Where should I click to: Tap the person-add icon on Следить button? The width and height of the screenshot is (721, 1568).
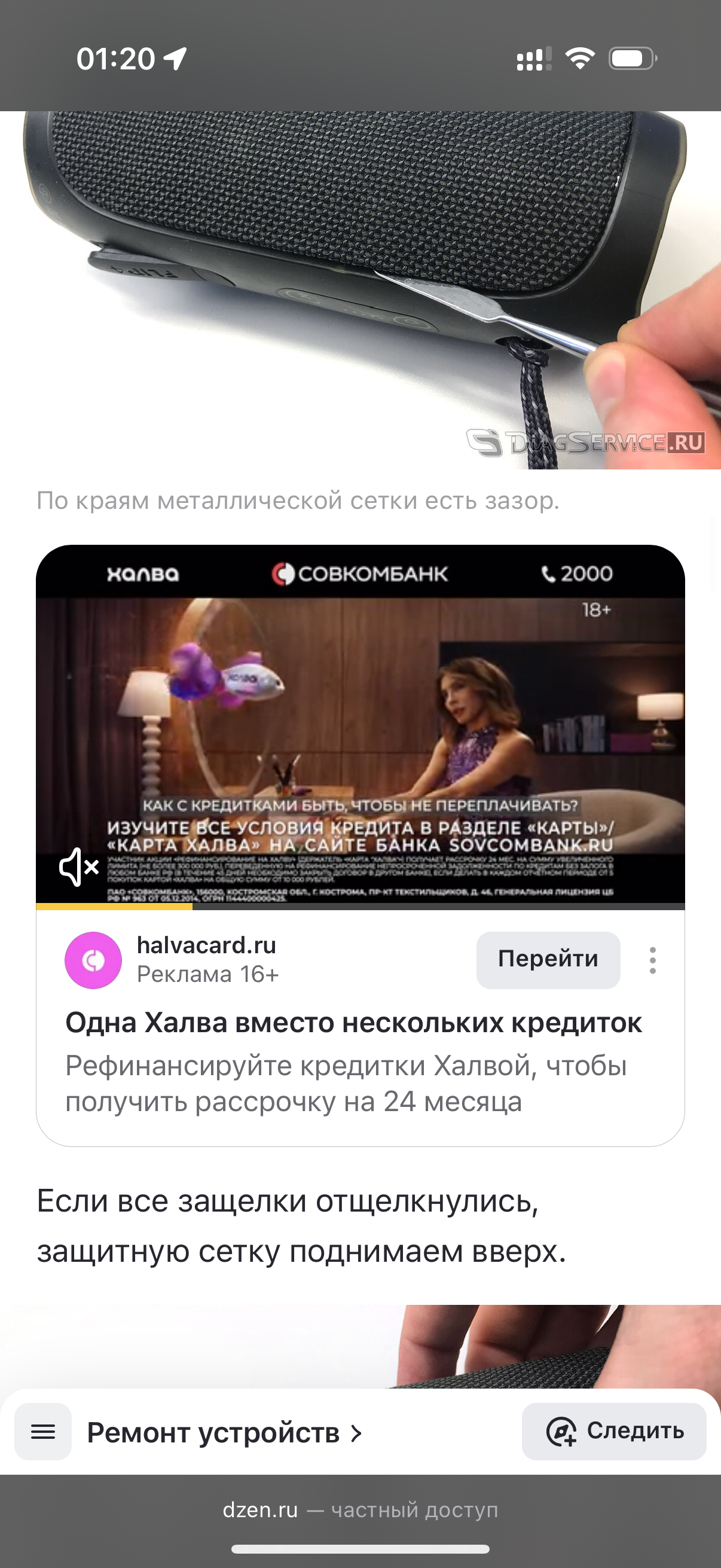pos(561,1432)
